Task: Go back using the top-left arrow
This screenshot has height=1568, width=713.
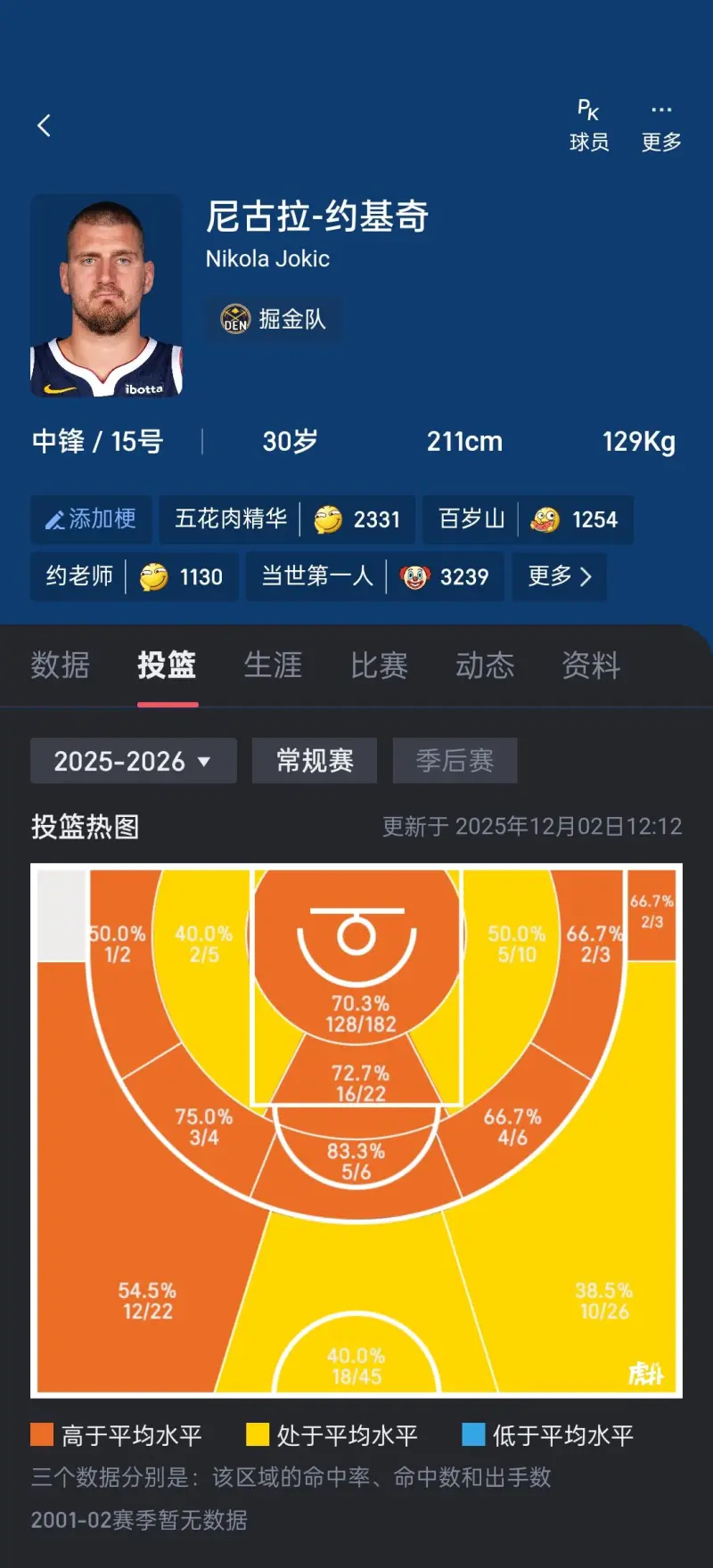Action: click(x=45, y=126)
